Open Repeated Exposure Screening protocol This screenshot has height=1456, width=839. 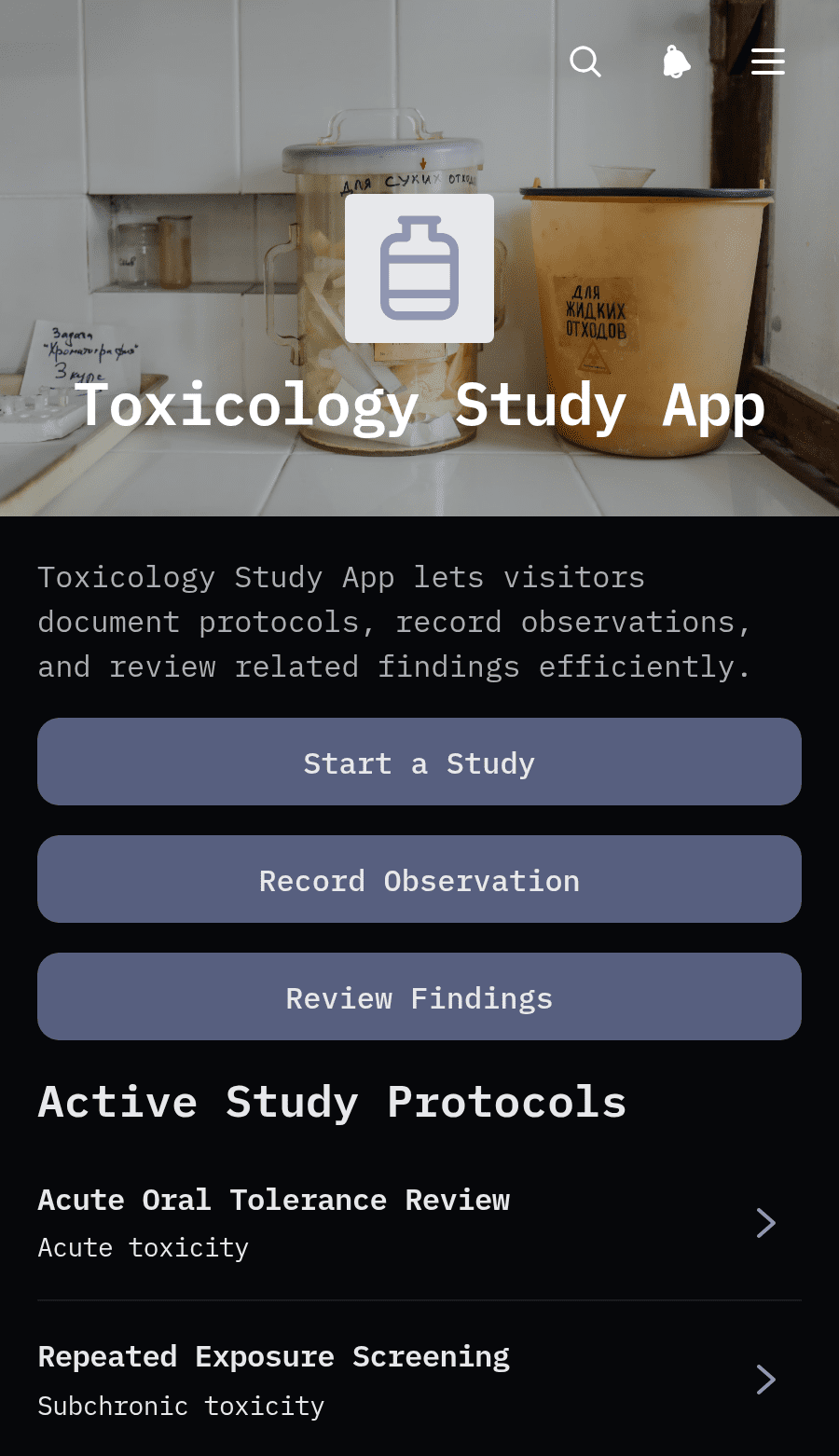tap(419, 1379)
